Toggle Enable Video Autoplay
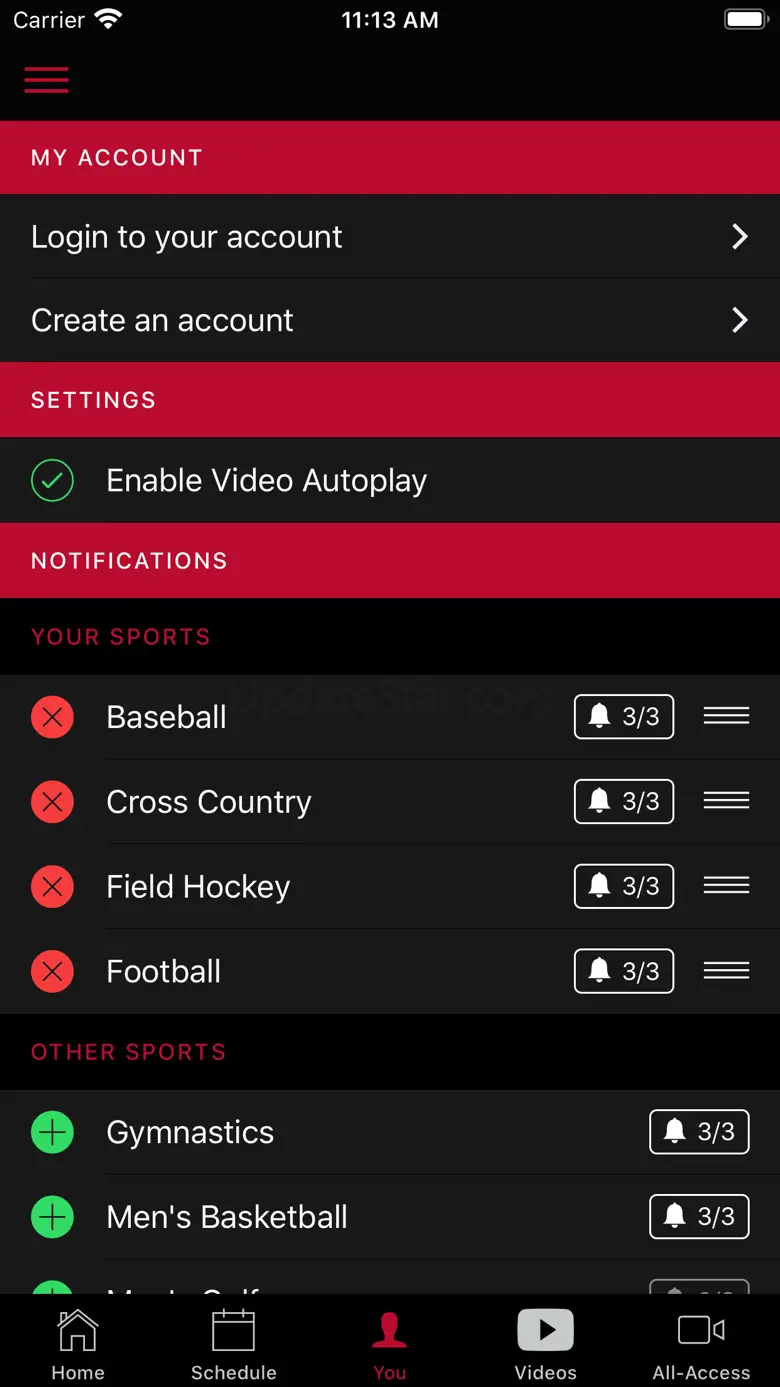 52,480
